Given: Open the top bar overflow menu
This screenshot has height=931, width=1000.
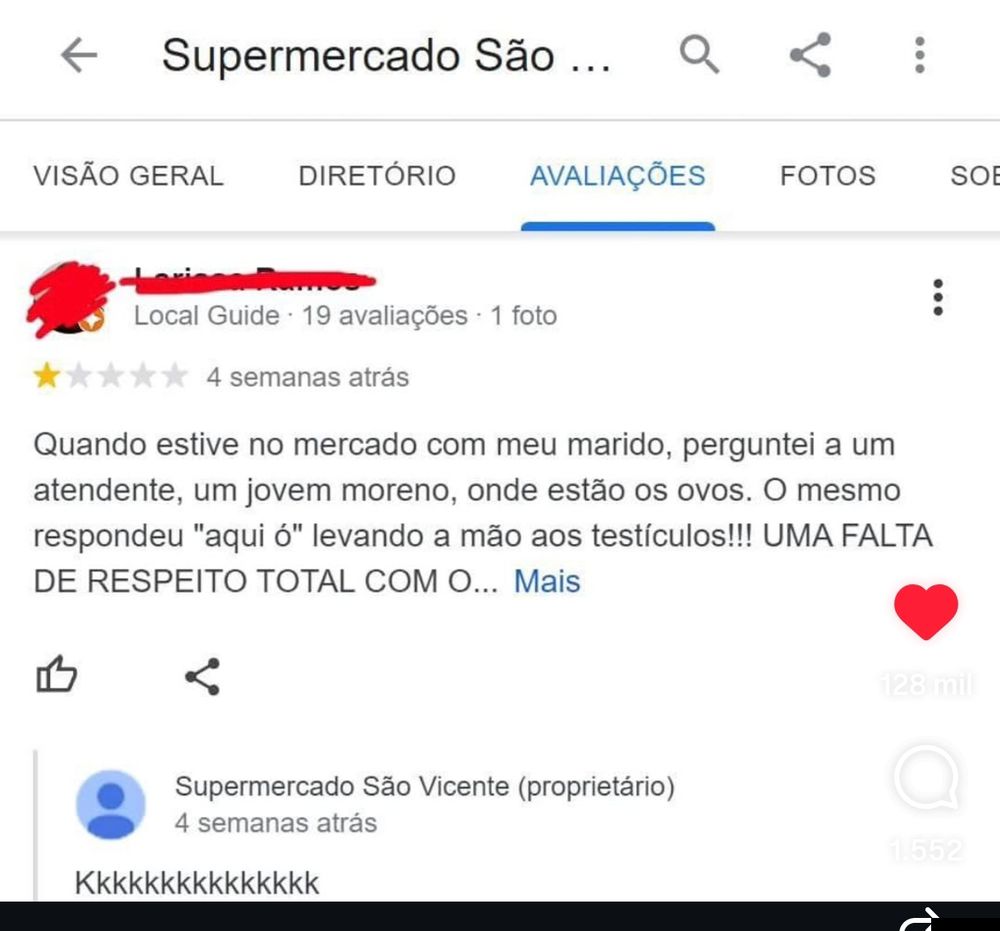Looking at the screenshot, I should tap(919, 55).
